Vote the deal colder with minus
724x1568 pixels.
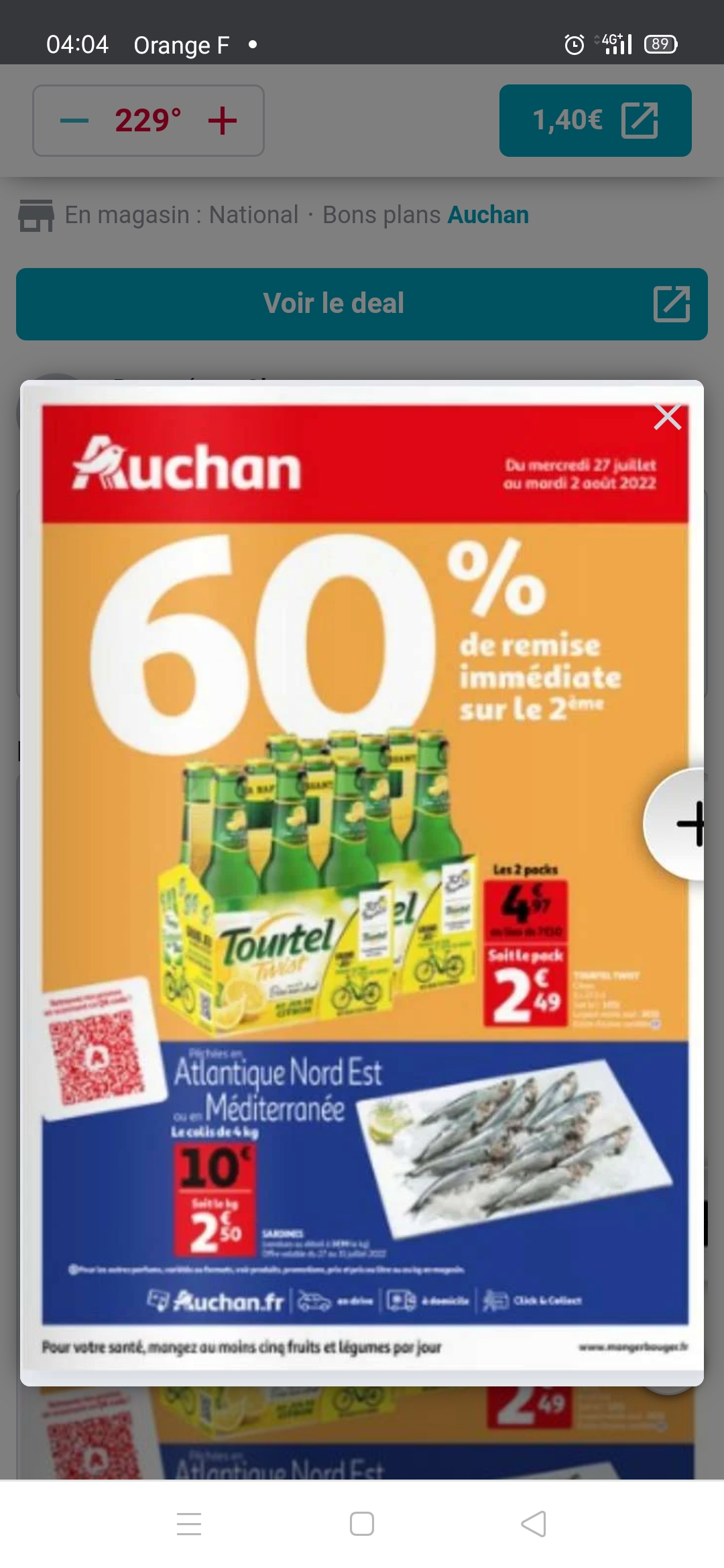click(x=74, y=121)
